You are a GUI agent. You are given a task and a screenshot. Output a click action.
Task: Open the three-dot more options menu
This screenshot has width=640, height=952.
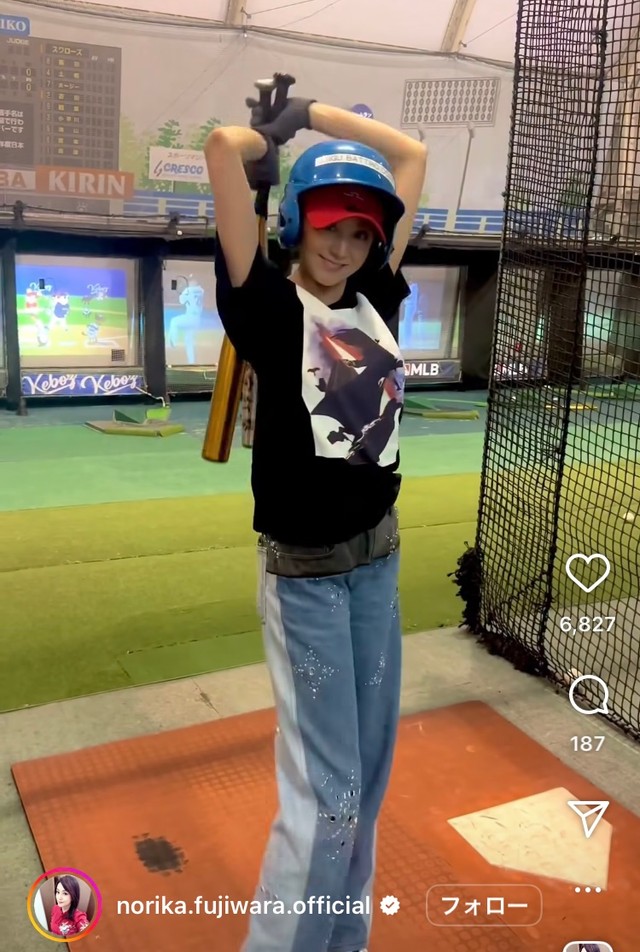(x=588, y=889)
